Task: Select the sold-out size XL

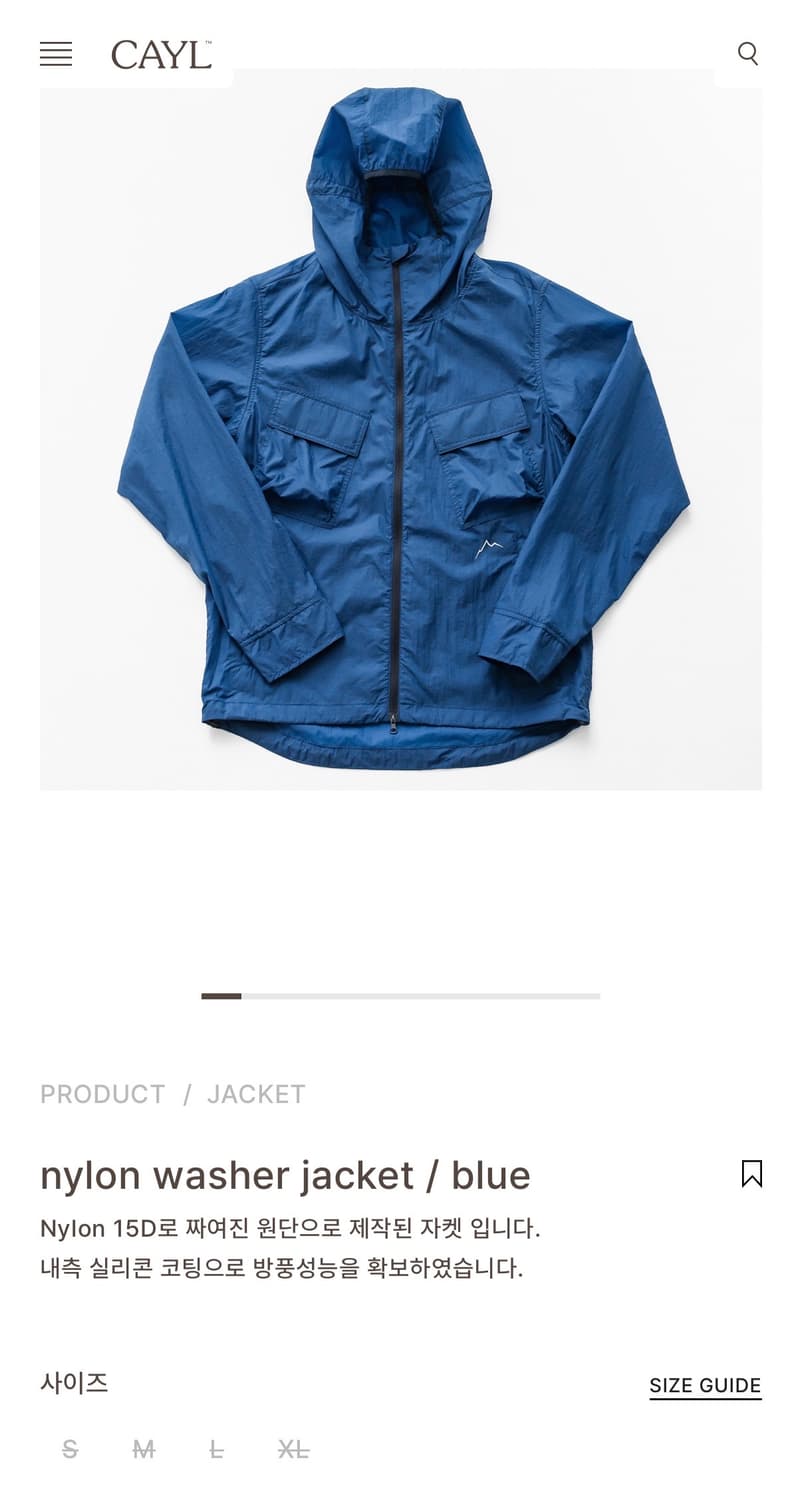Action: coord(292,1450)
